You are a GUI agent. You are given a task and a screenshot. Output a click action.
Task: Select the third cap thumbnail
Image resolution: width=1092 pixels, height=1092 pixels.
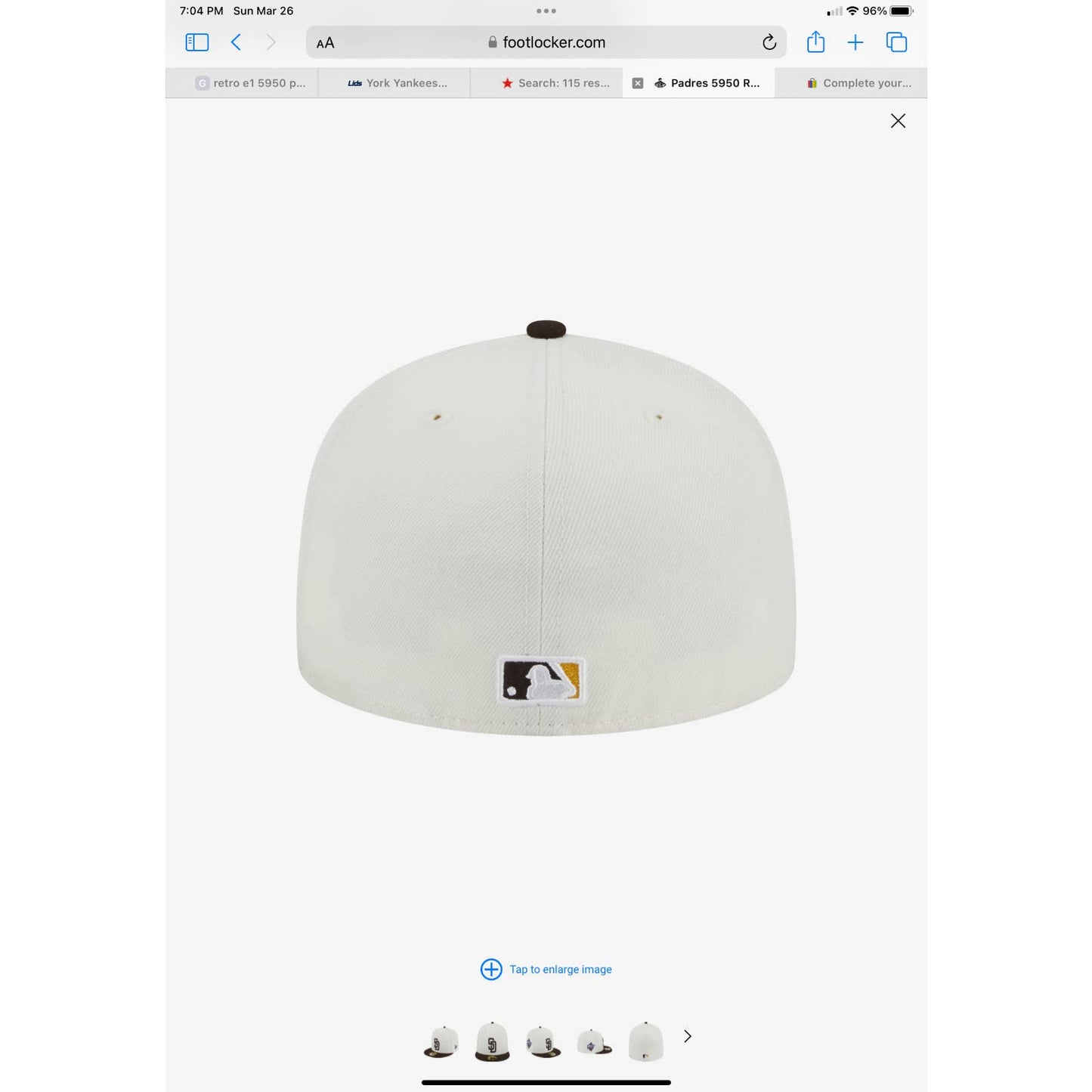pos(543,1042)
